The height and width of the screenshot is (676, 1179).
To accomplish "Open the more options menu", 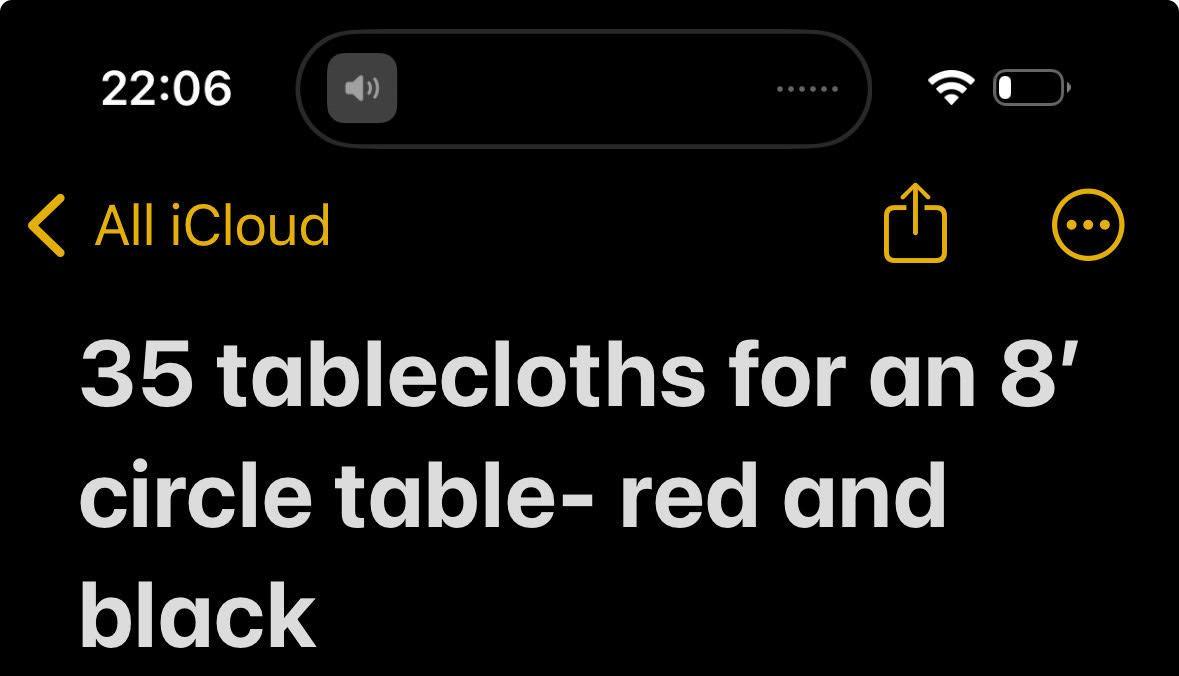I will click(x=1088, y=224).
